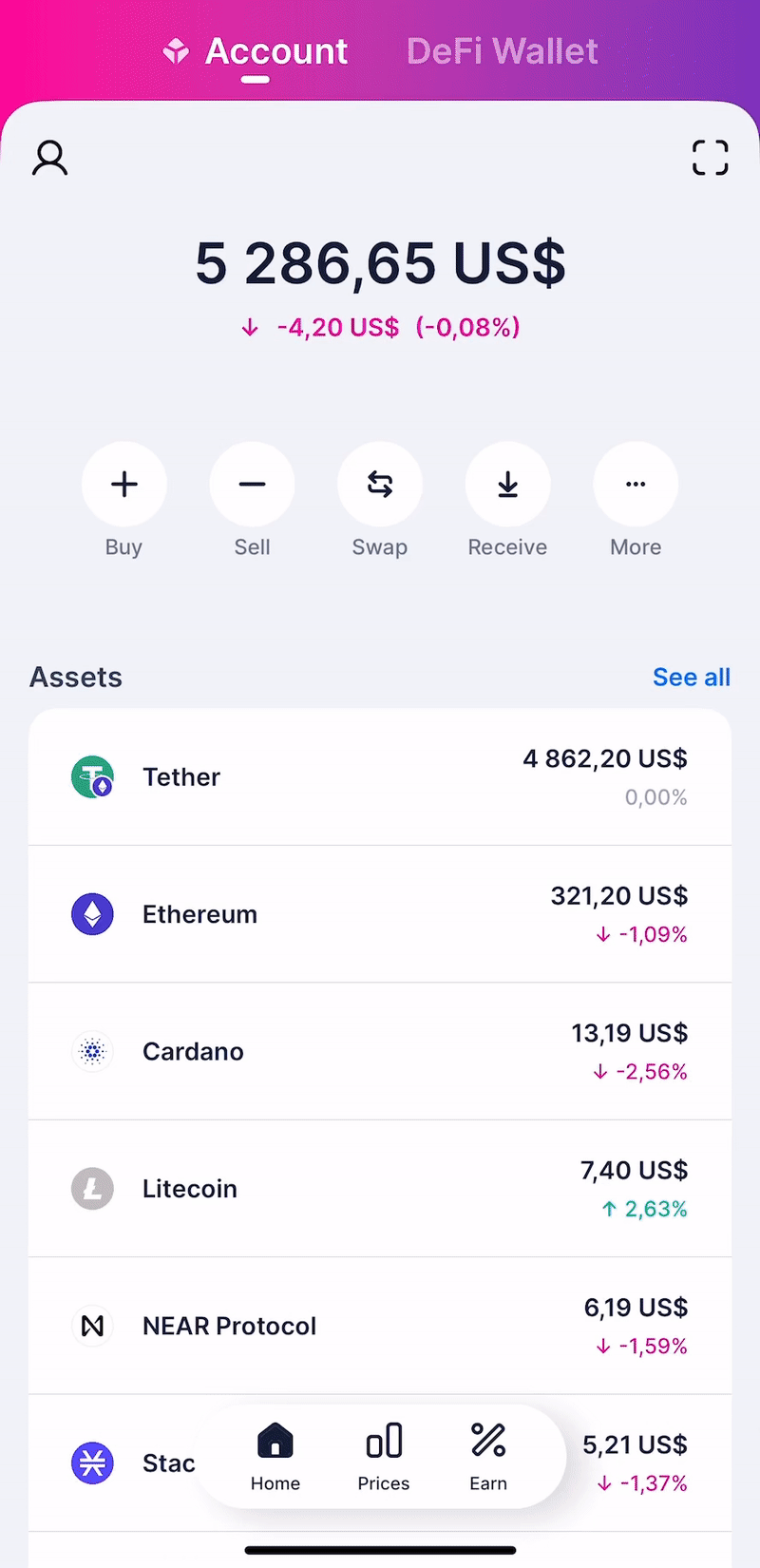
Task: Tap the NEAR Protocol asset row
Action: coord(380,1326)
